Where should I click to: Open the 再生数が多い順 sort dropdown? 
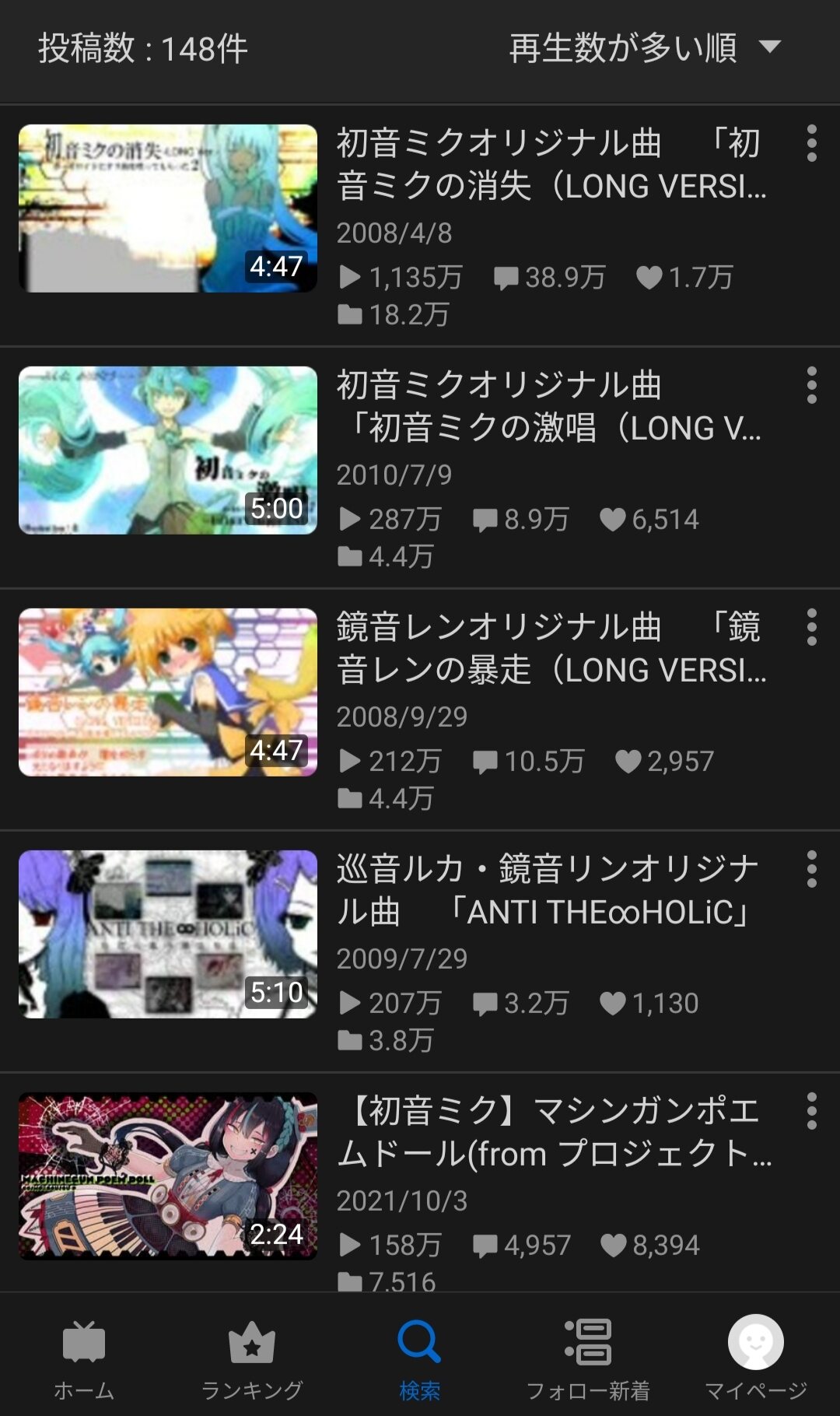pos(644,48)
